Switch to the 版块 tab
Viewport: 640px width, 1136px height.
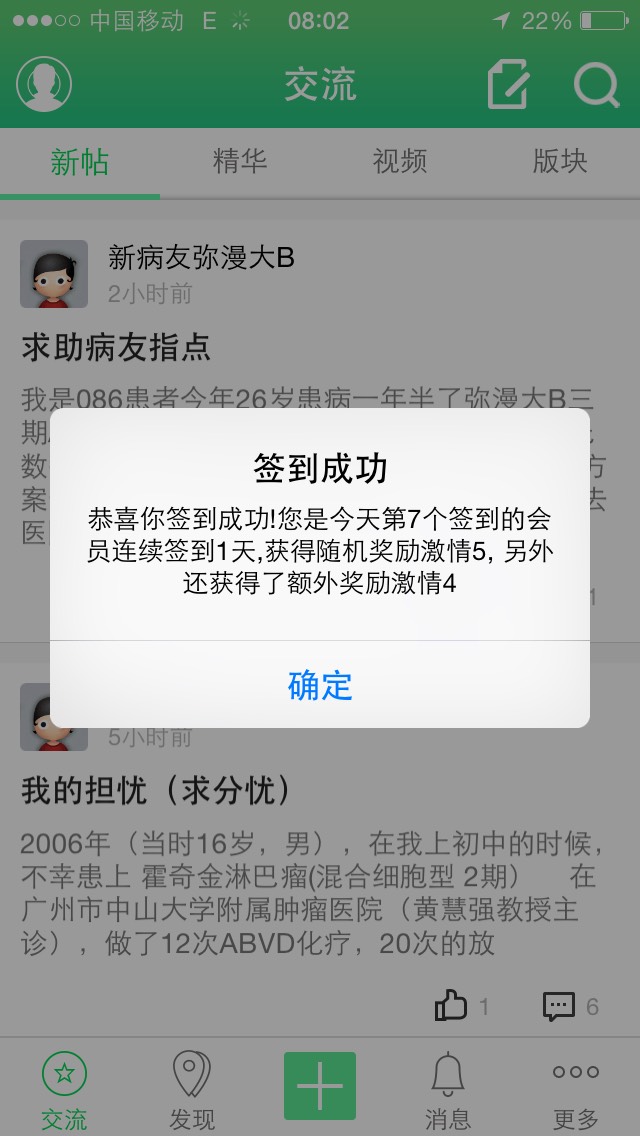[560, 162]
